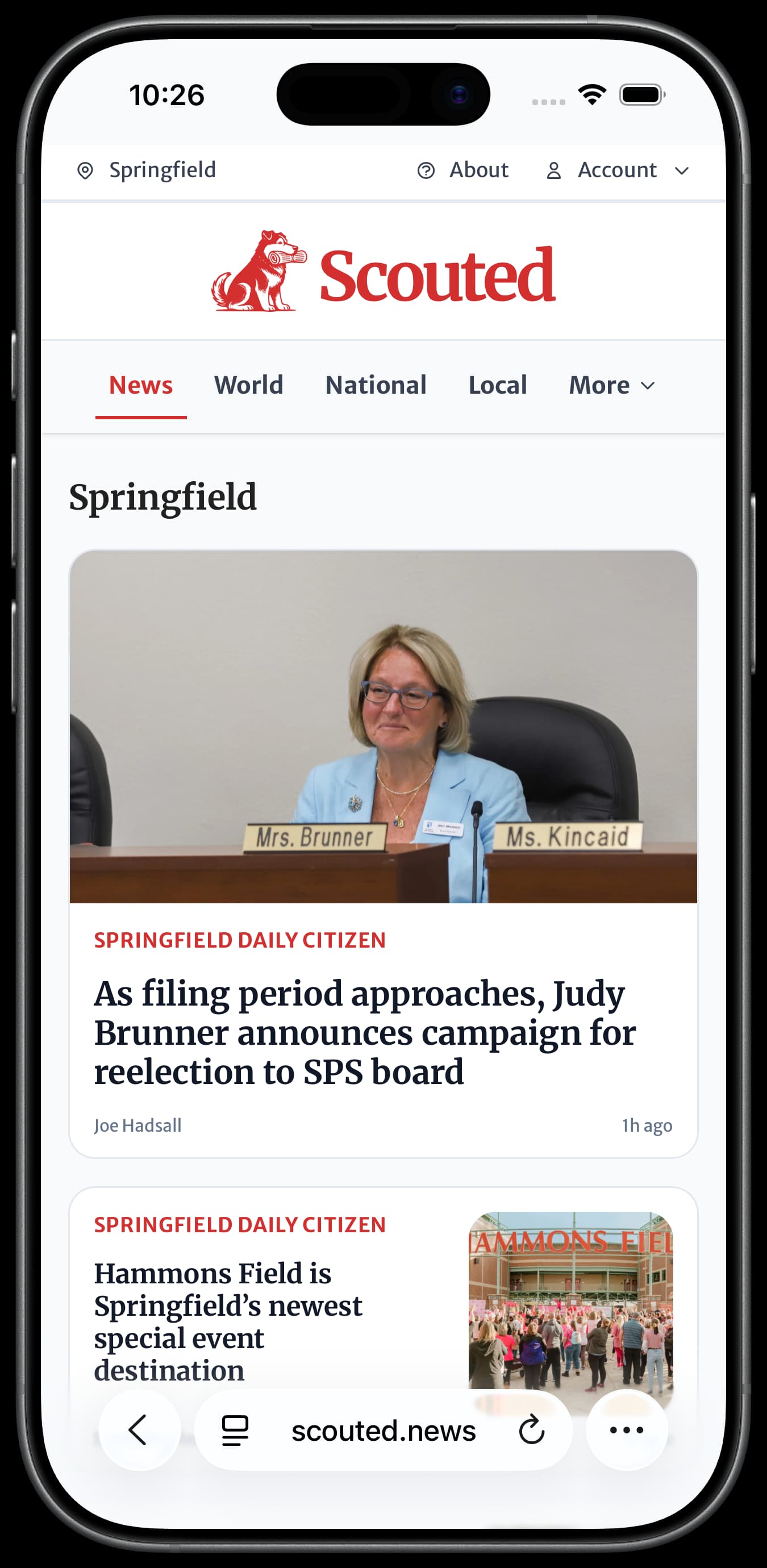This screenshot has width=767, height=1568.
Task: Reload the page with the refresh icon
Action: click(531, 1431)
